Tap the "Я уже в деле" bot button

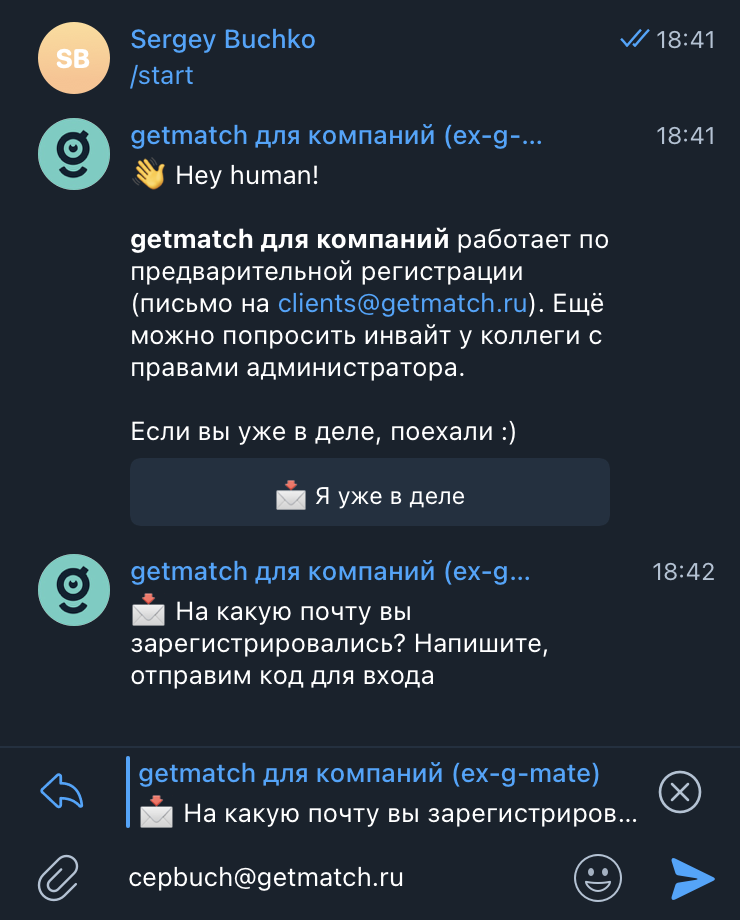(369, 493)
